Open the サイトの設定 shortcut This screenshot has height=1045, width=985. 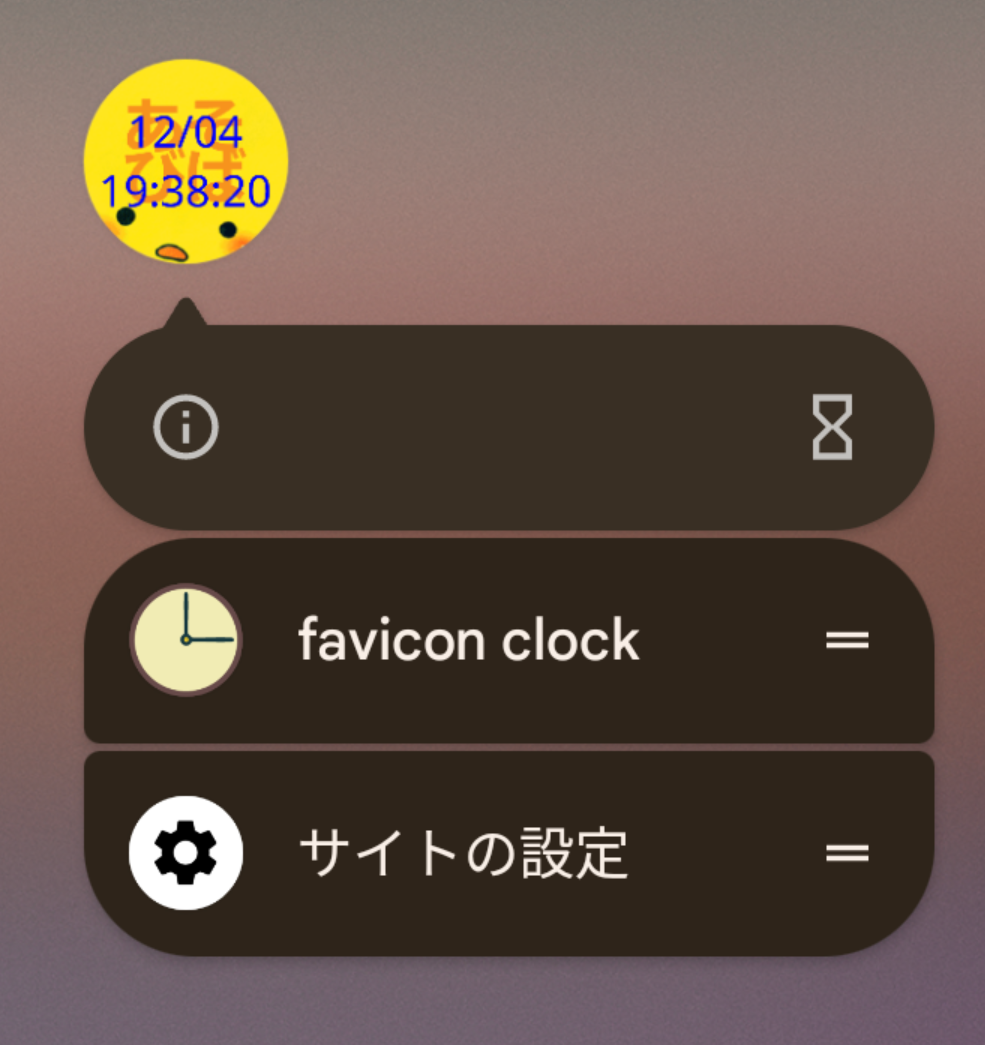pyautogui.click(x=463, y=854)
